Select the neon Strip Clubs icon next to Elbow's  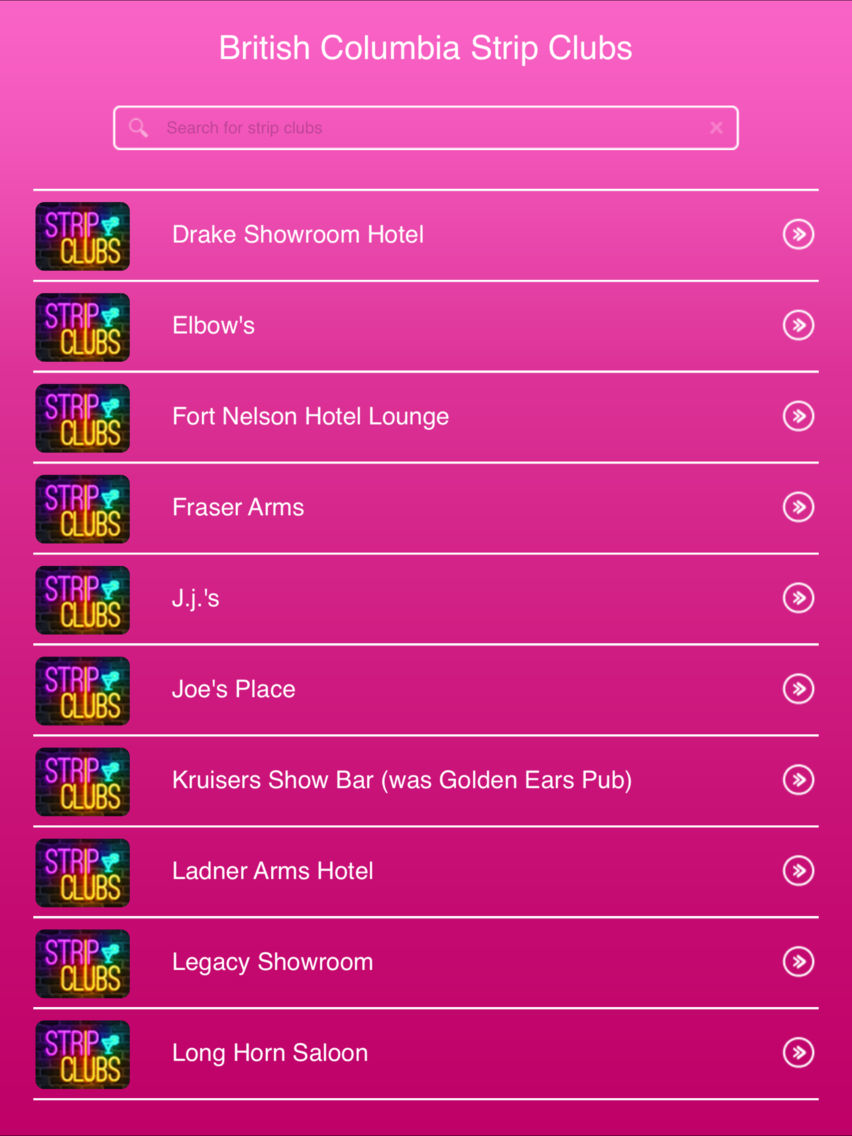pyautogui.click(x=82, y=327)
